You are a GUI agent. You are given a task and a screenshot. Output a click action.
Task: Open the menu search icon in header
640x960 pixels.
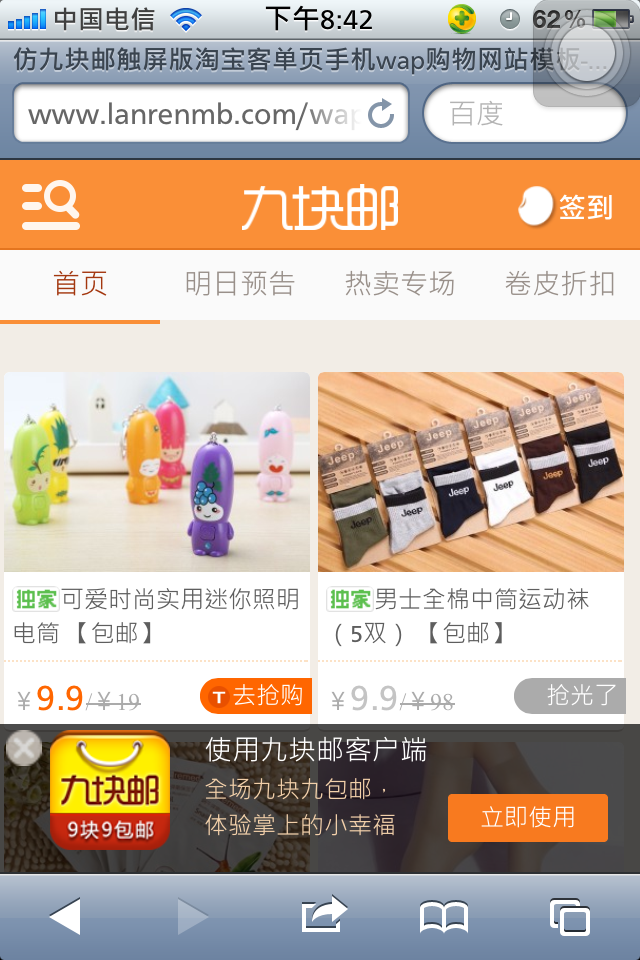51,206
